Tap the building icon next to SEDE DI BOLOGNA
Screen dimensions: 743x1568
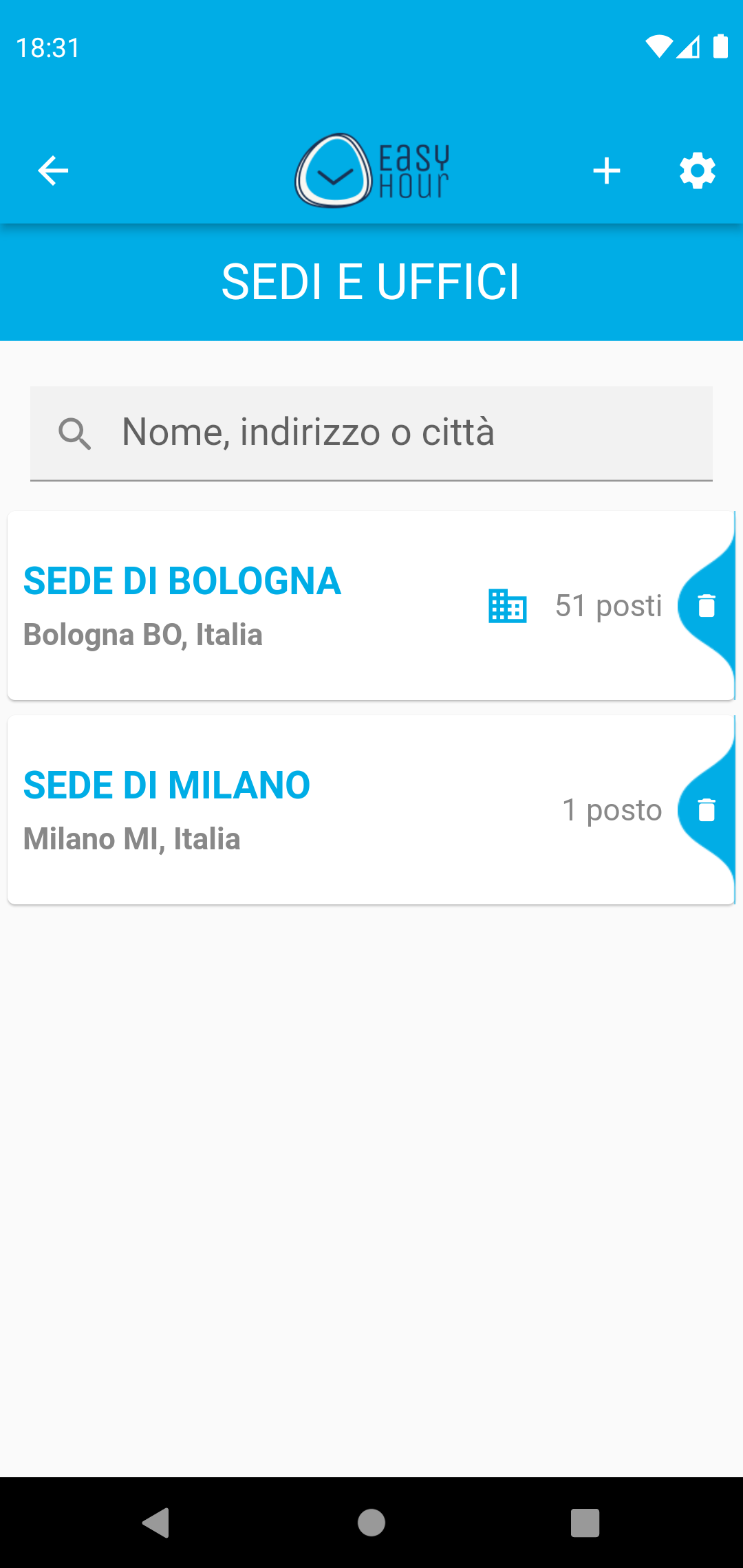coord(507,607)
